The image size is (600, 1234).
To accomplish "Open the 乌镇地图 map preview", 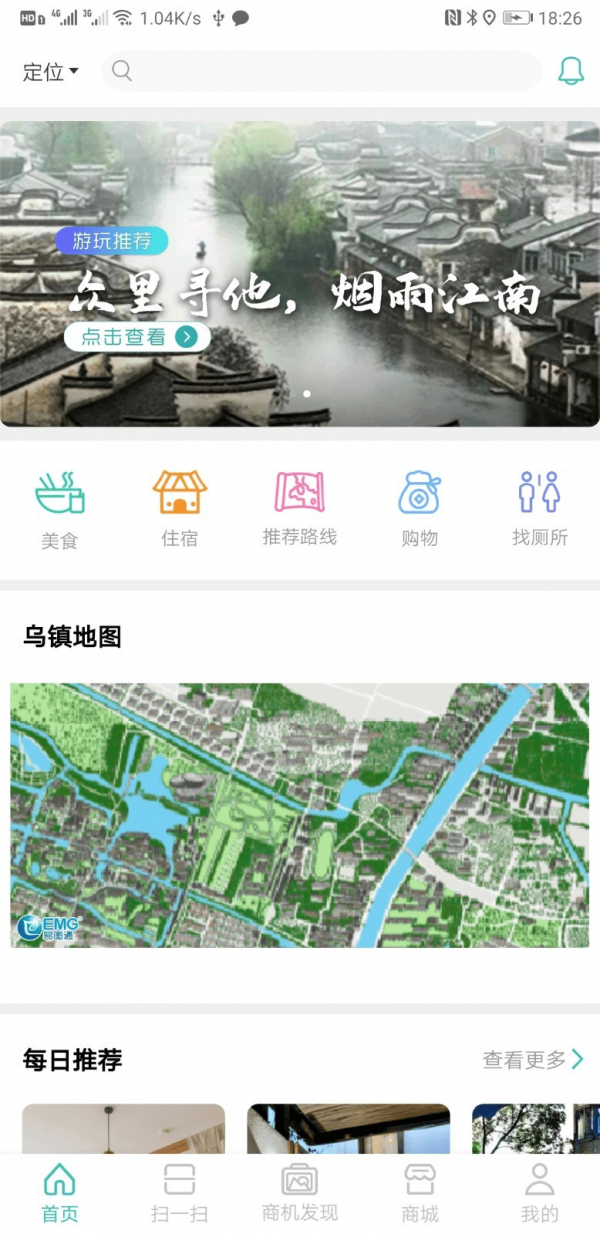I will tap(300, 815).
